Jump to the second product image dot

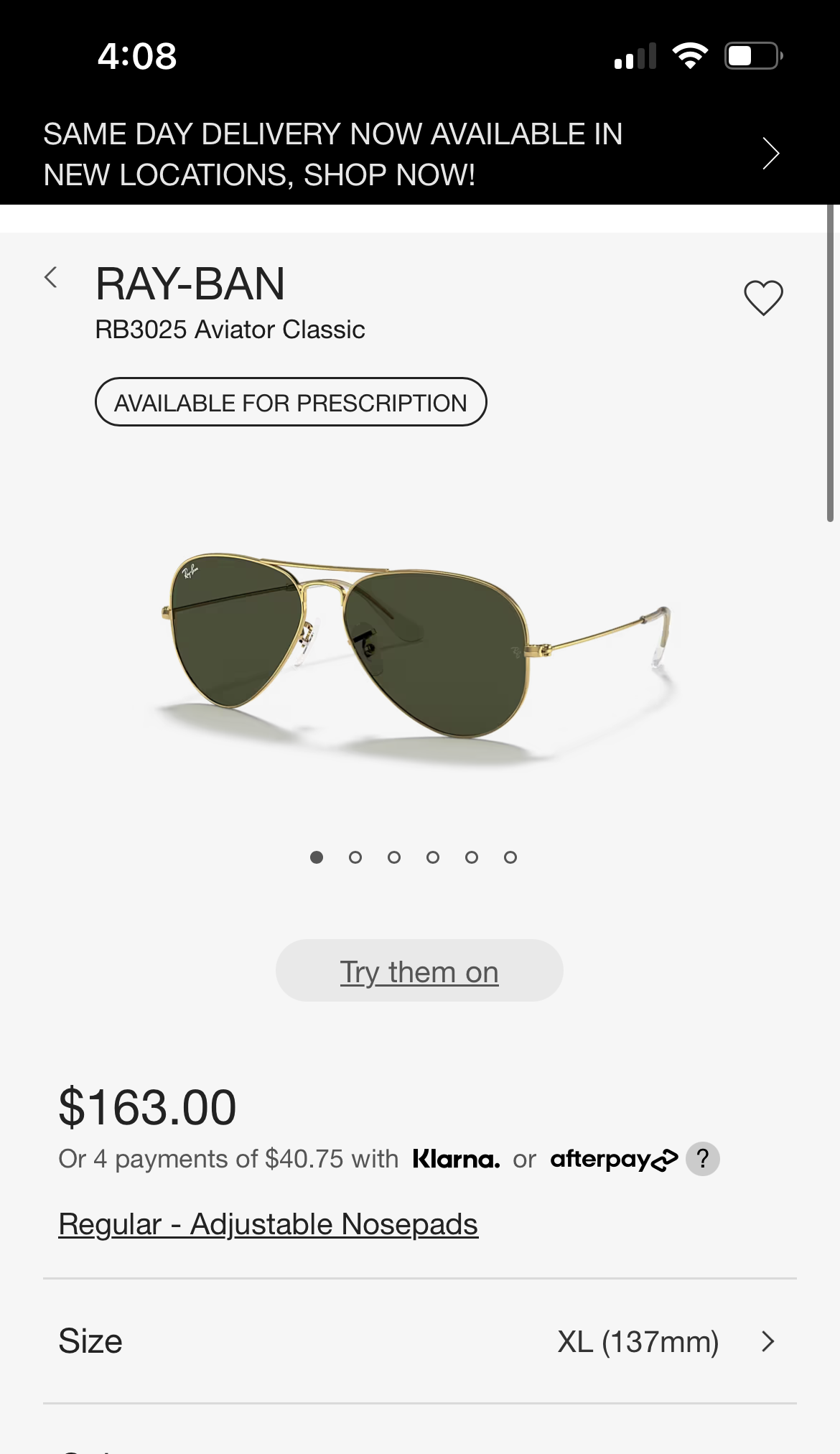point(355,857)
